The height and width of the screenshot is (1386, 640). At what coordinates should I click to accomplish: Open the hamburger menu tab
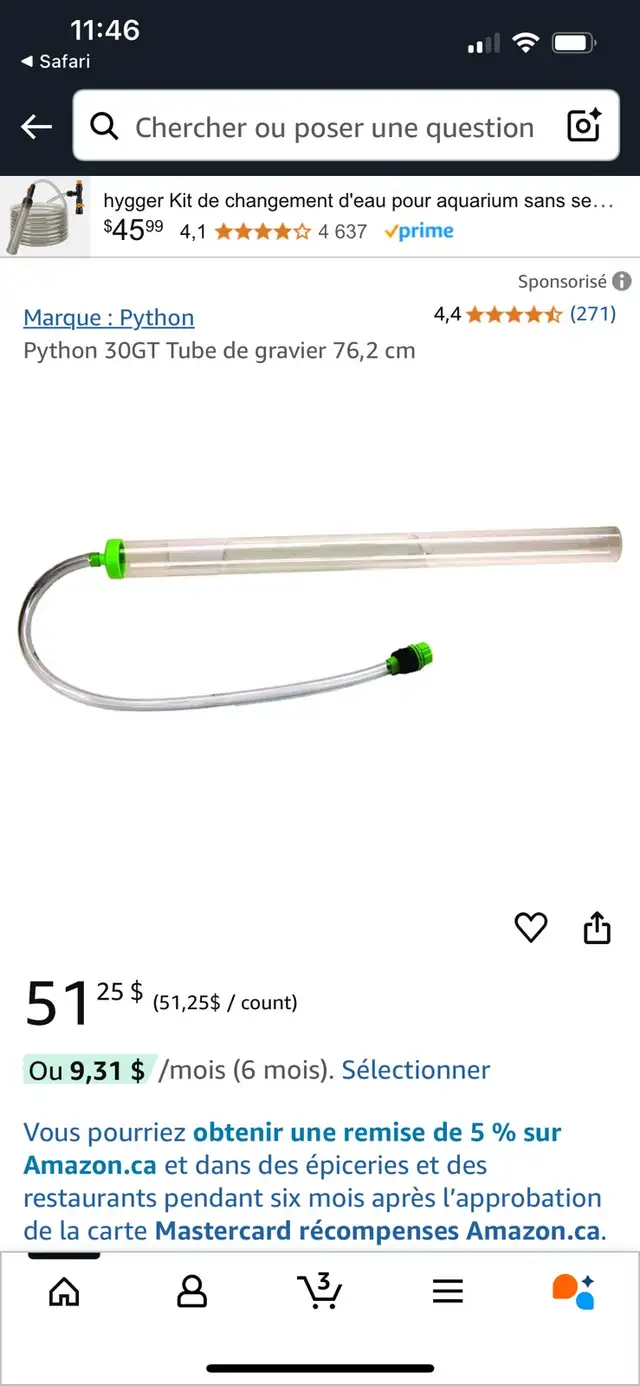[448, 1291]
